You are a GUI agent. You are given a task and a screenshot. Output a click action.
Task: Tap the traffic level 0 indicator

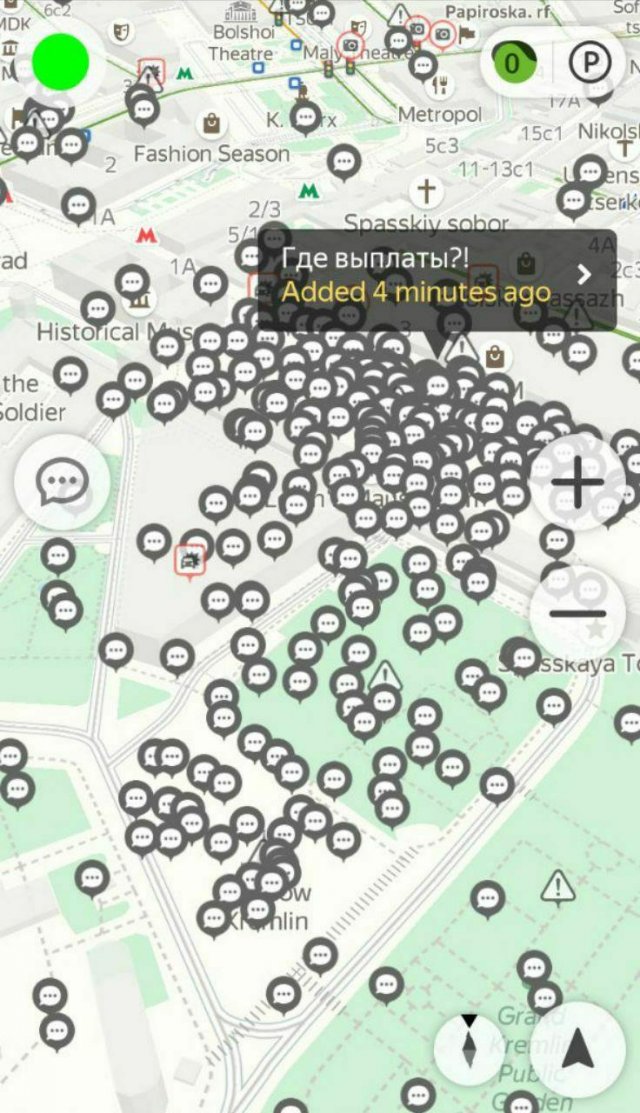(511, 64)
